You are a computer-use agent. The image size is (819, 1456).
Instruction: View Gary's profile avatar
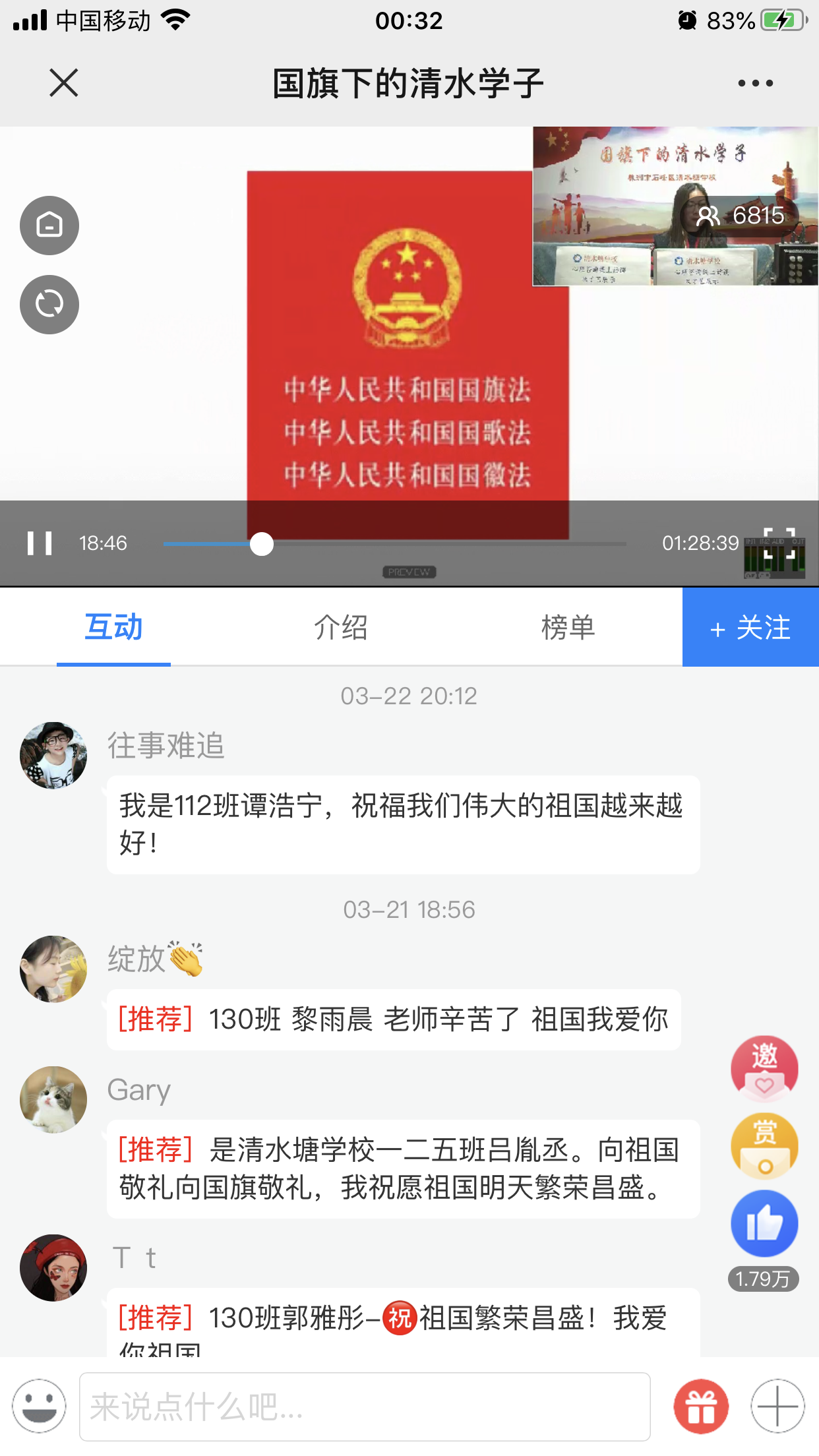(53, 1100)
